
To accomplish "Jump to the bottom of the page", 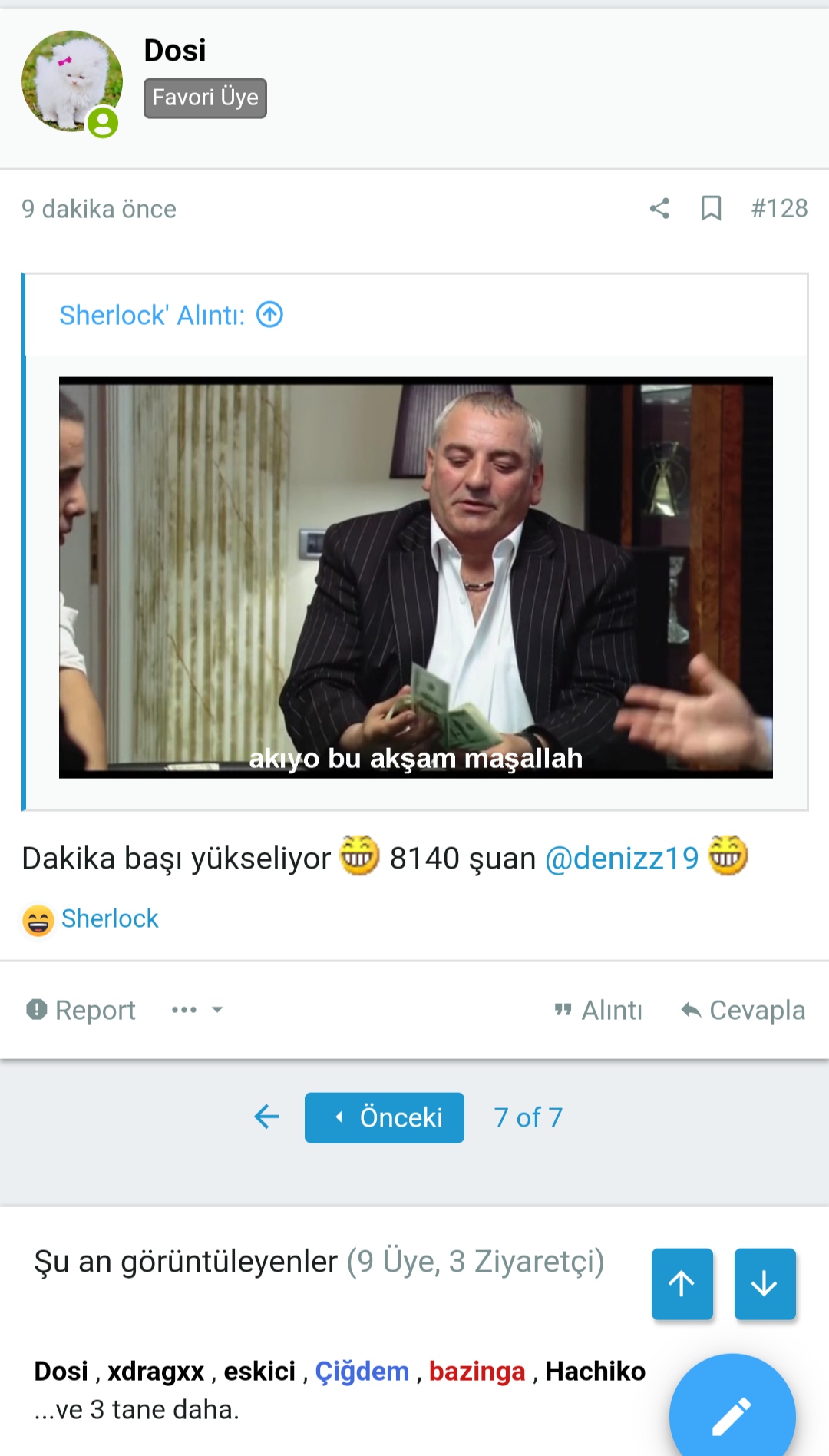I will pos(765,1283).
